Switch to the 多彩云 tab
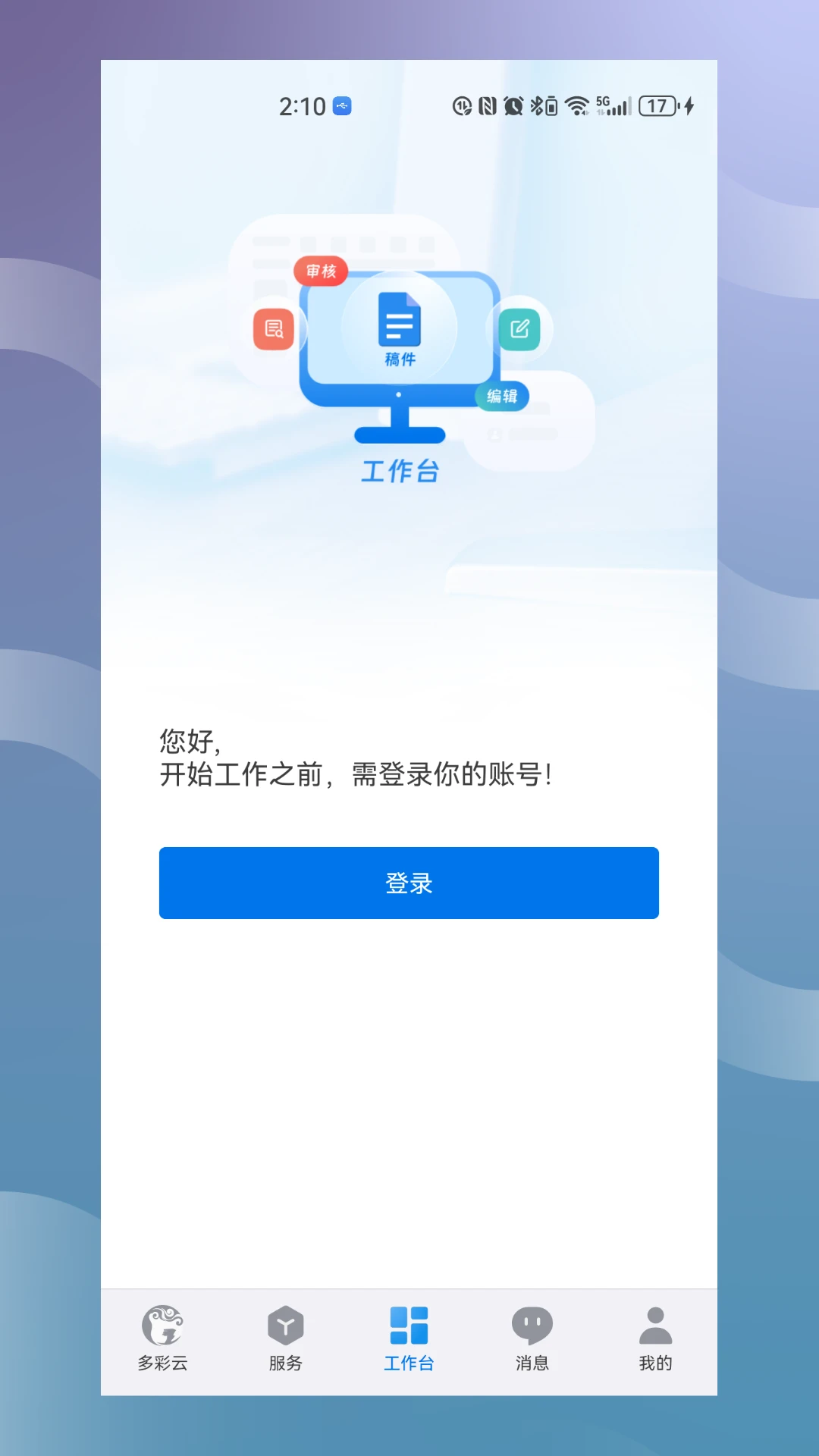 (162, 1338)
